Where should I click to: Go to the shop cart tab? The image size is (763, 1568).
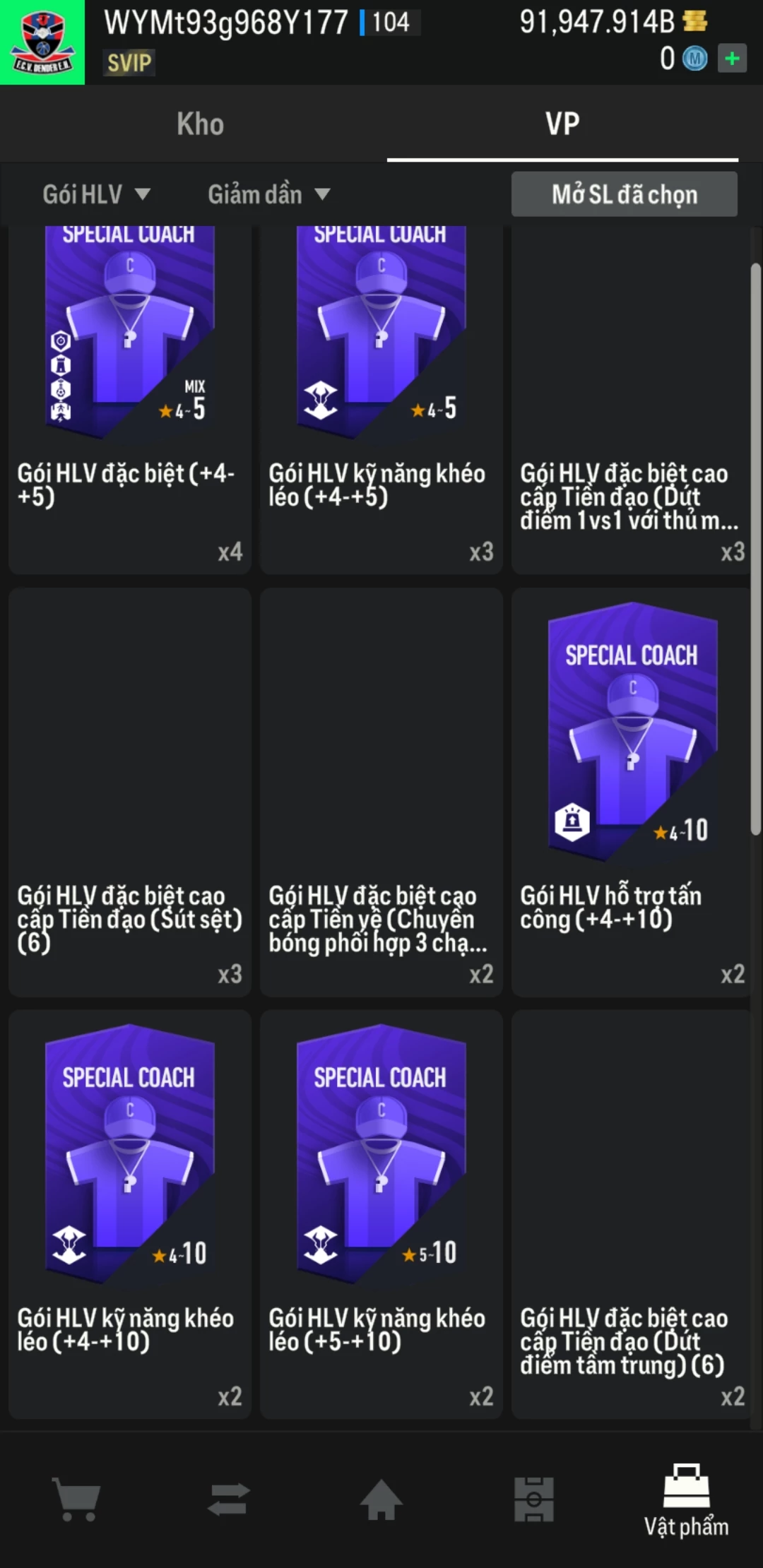tap(76, 1499)
